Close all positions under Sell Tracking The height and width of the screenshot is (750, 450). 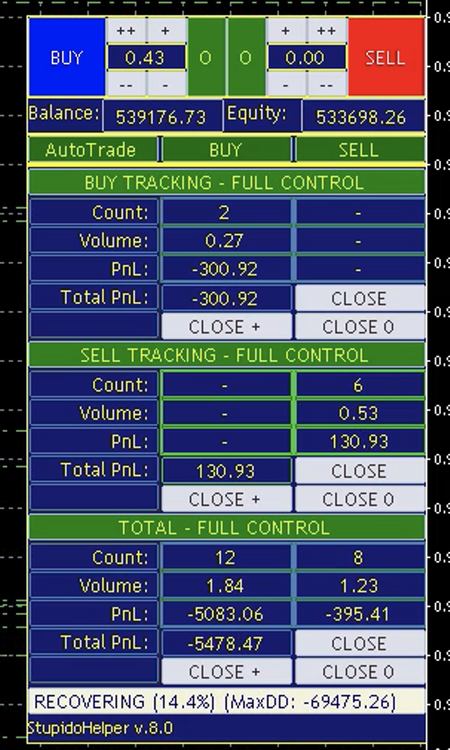360,471
